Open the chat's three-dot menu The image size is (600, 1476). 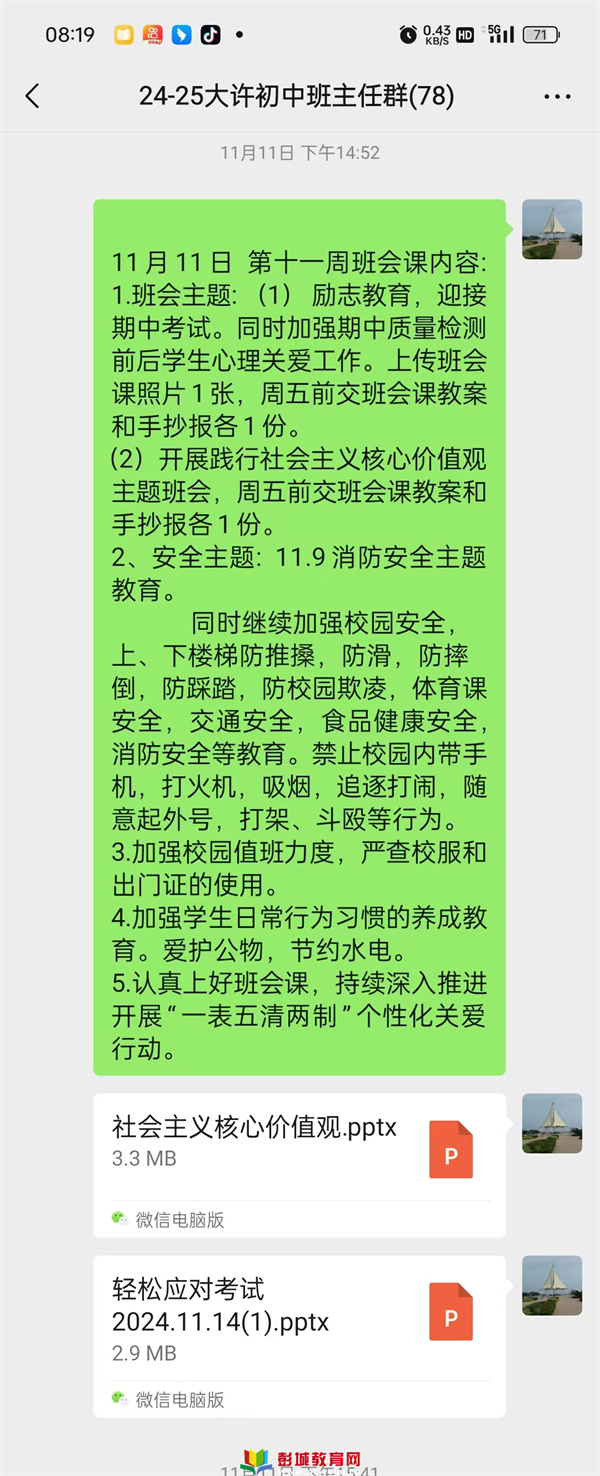(x=557, y=97)
